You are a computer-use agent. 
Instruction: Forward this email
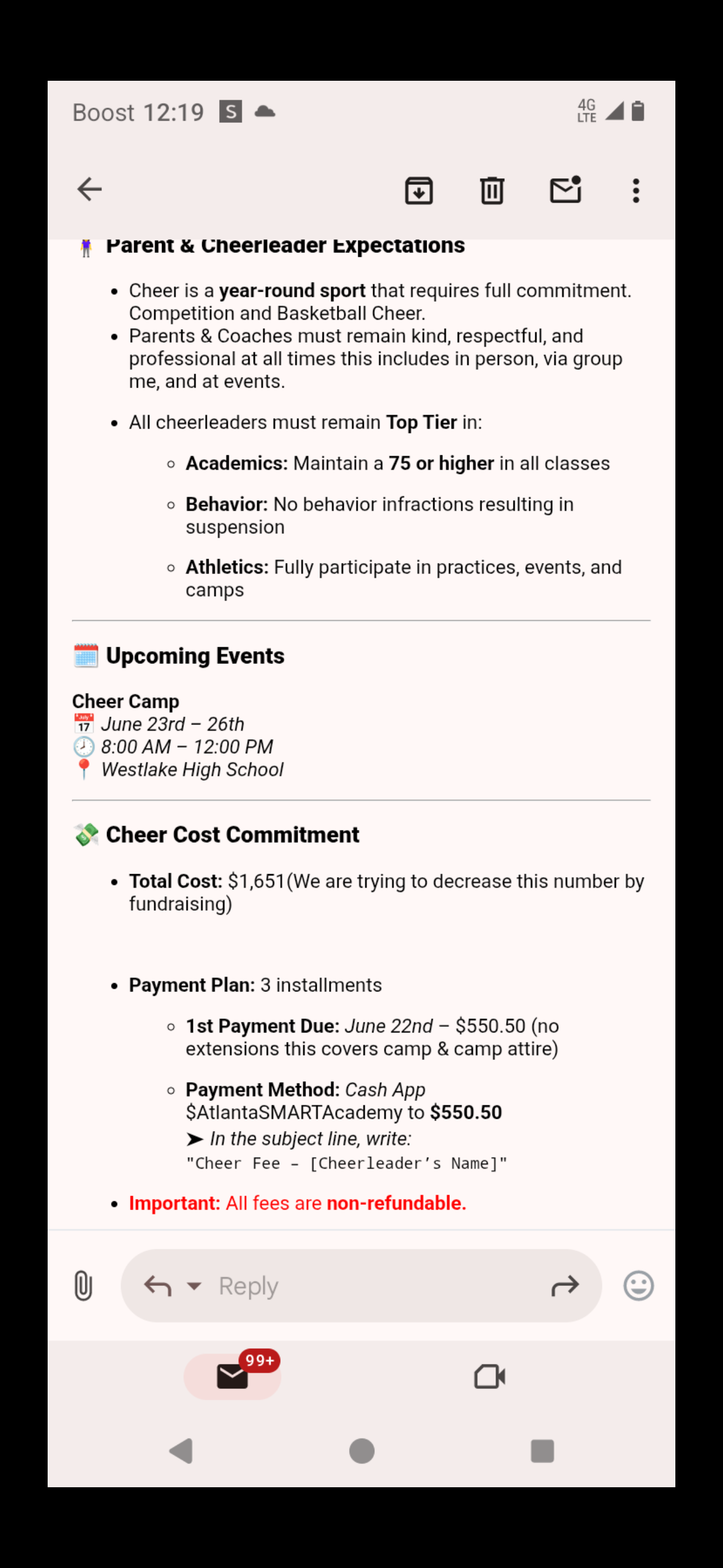pyautogui.click(x=565, y=1285)
